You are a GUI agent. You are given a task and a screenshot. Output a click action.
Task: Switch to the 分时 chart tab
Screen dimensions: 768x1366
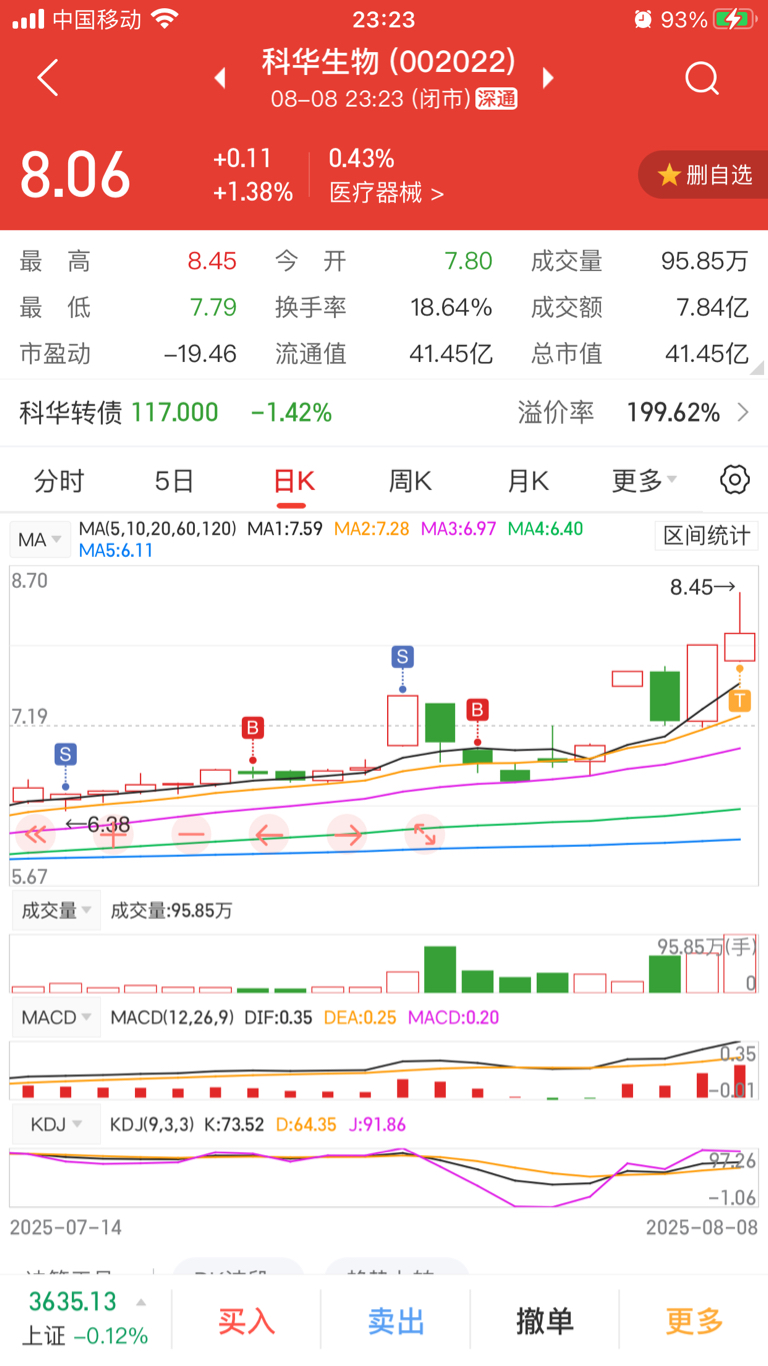(x=57, y=479)
